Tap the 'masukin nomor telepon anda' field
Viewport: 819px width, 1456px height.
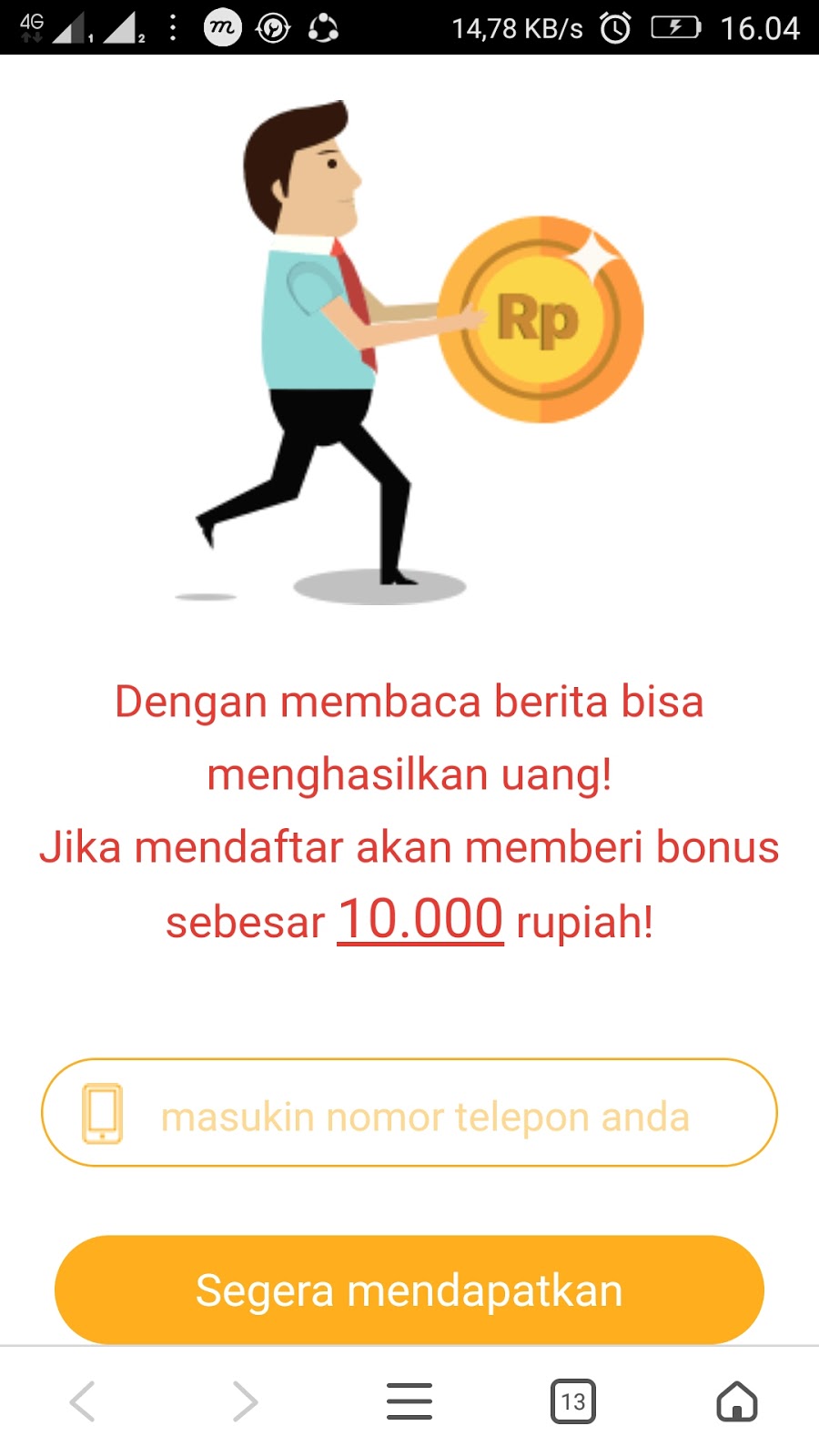tap(426, 1112)
